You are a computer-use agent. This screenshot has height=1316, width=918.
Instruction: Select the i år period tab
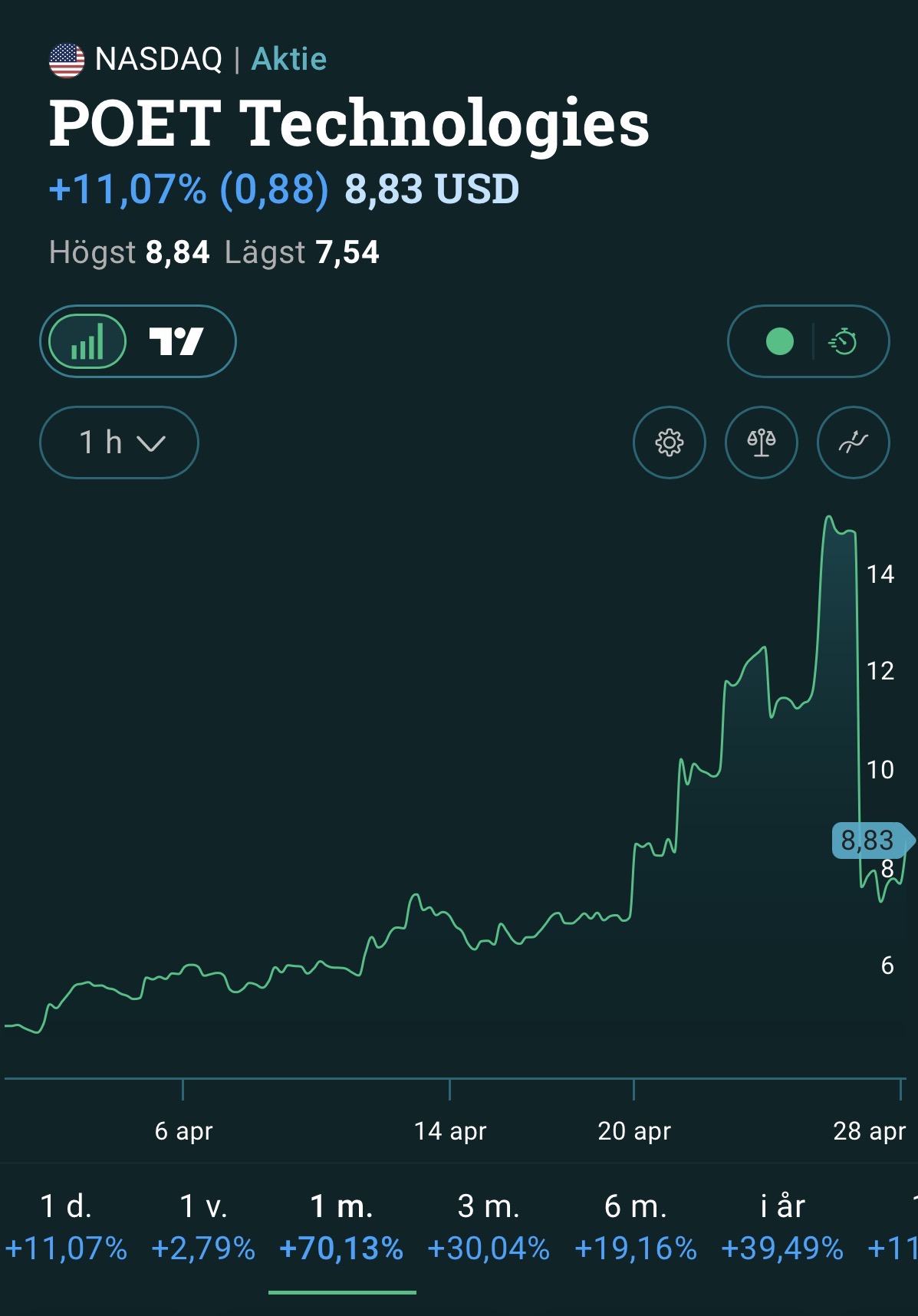782,1227
